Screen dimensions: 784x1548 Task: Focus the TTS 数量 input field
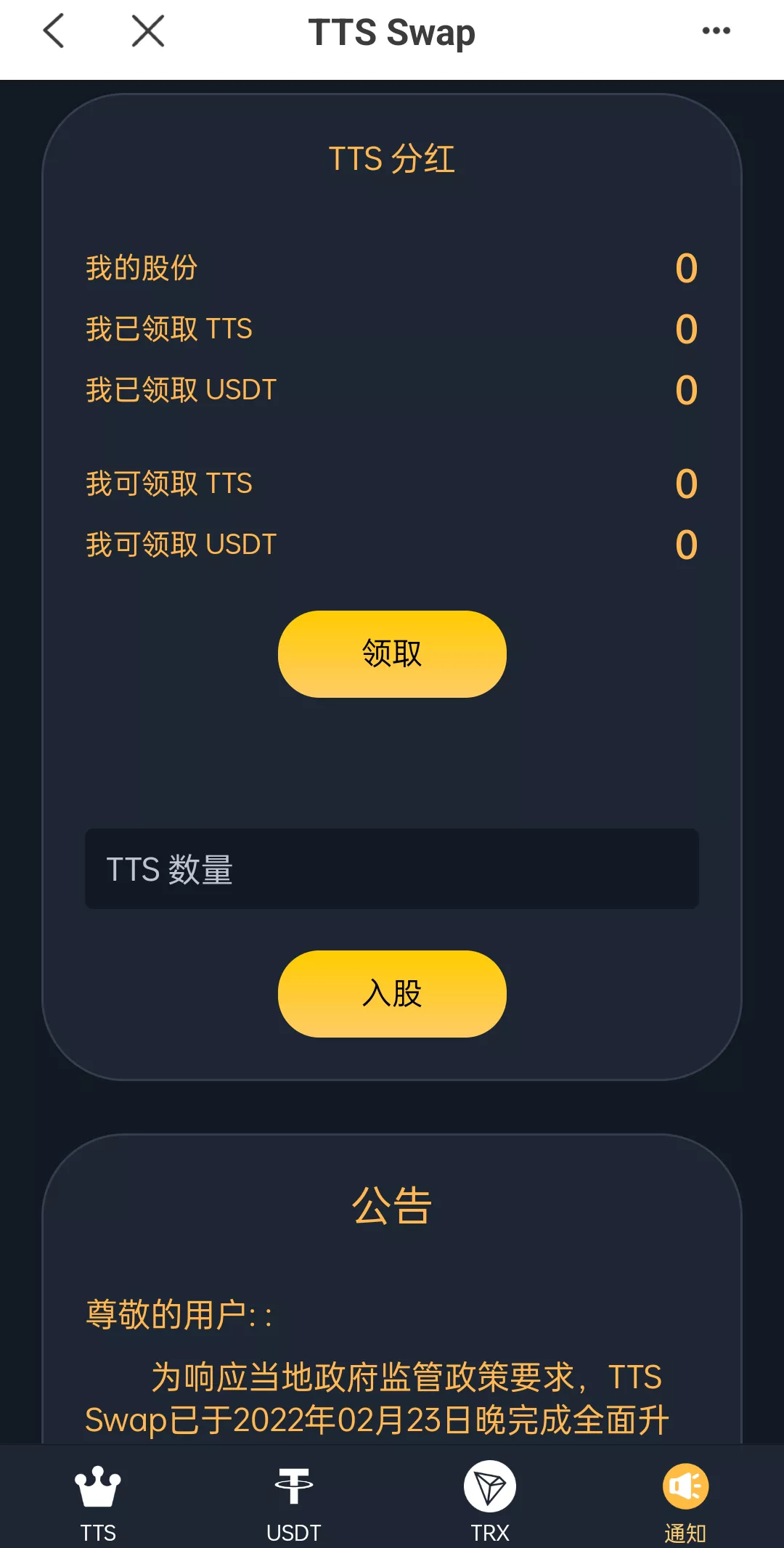click(x=391, y=869)
